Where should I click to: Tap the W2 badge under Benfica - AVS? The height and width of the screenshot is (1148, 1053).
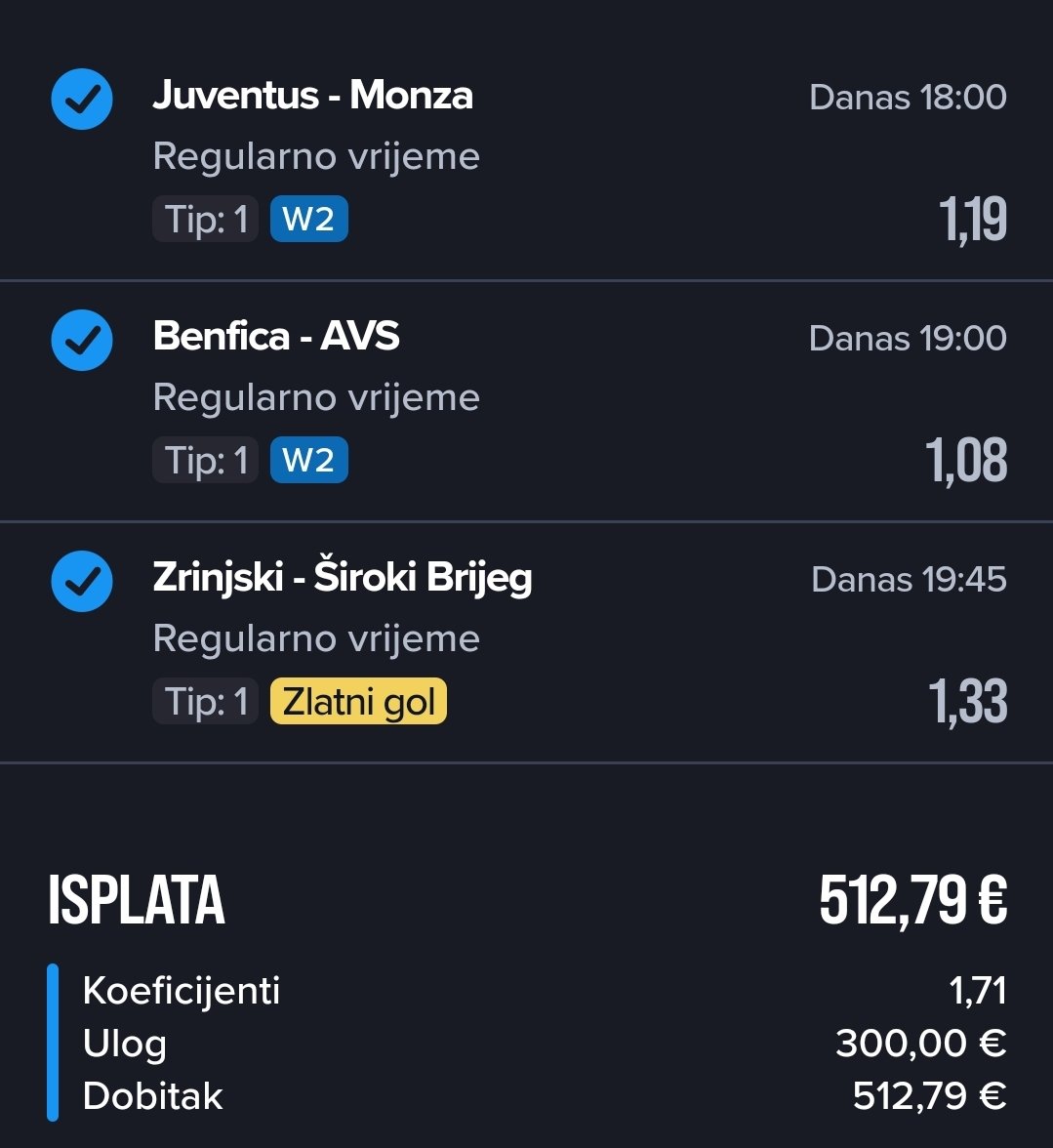click(x=308, y=461)
